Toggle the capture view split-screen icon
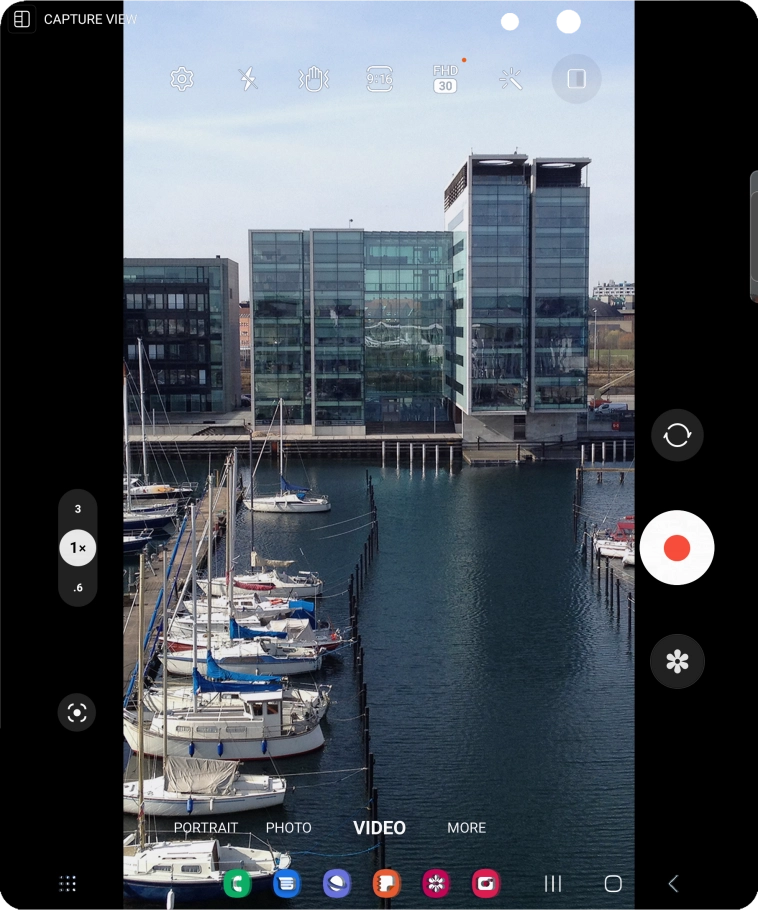The image size is (758, 910). 21,18
